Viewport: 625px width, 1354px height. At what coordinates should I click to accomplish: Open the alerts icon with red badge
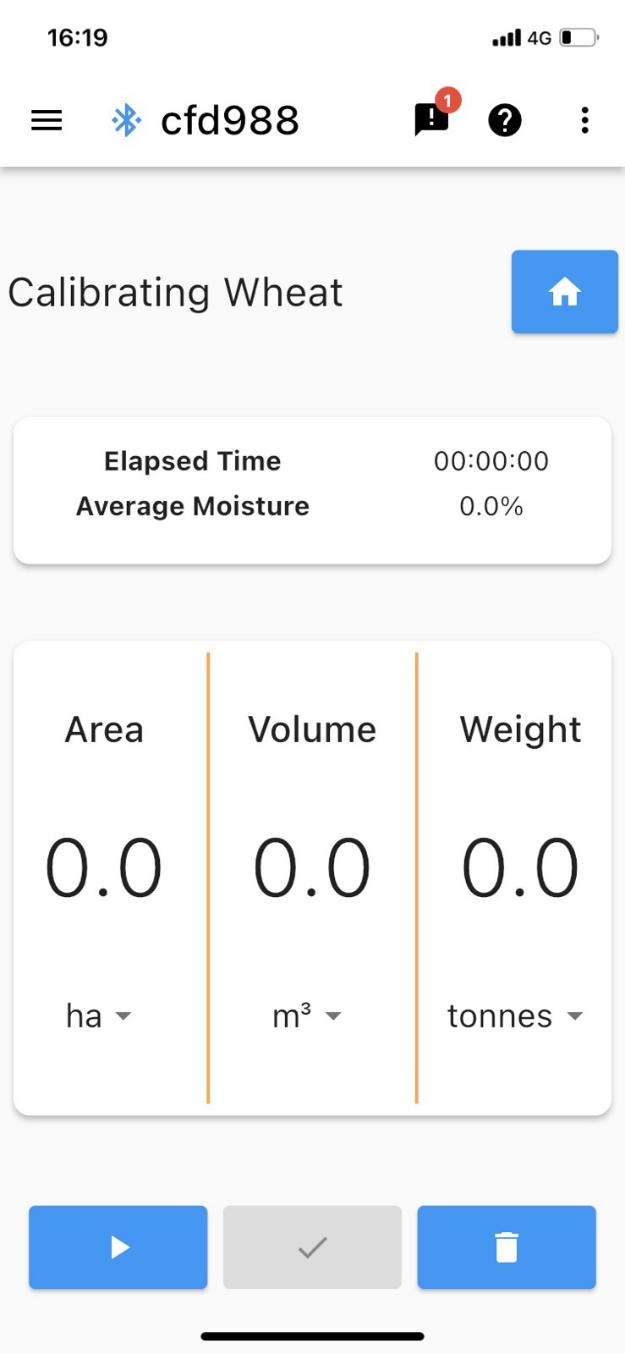(x=433, y=119)
